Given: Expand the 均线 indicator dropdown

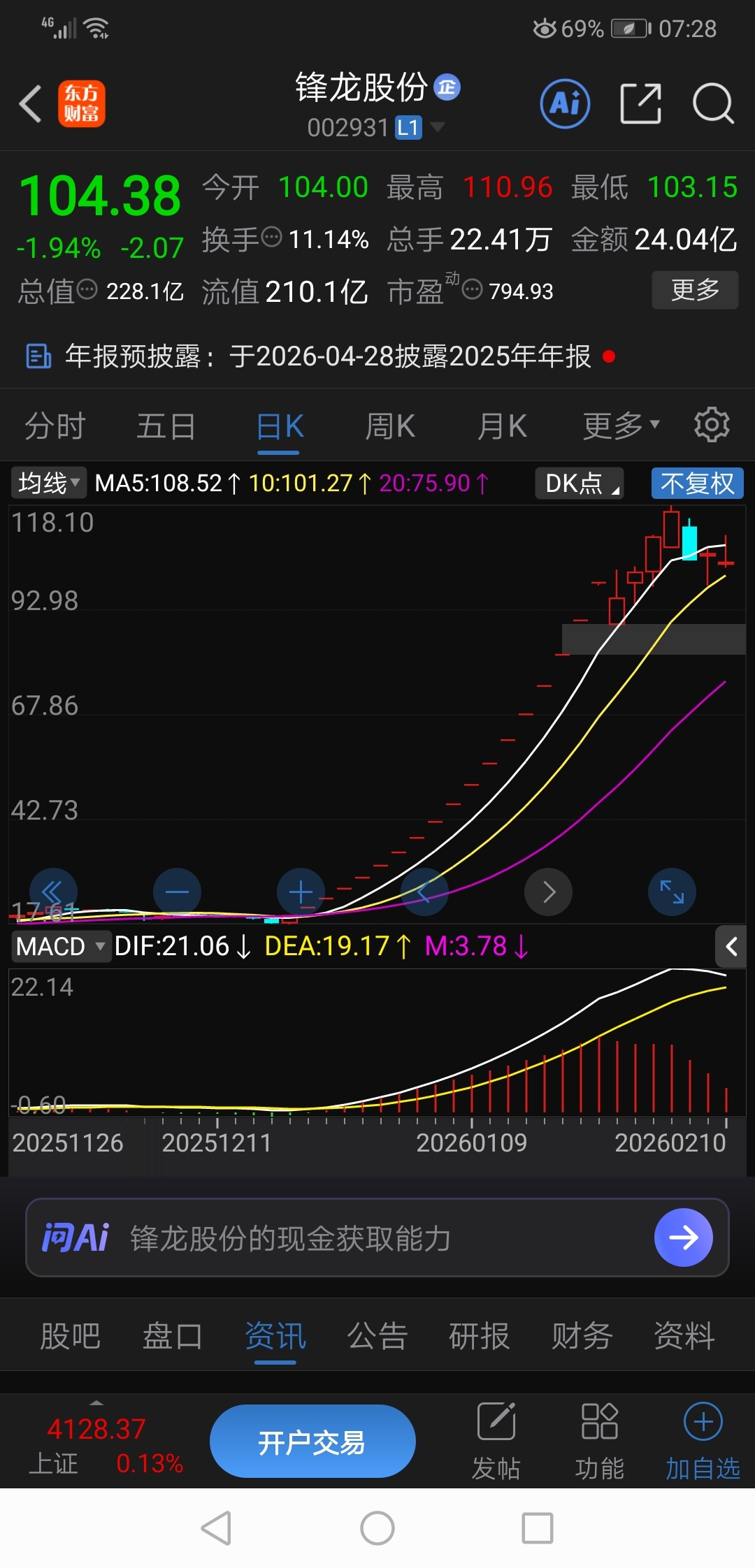Looking at the screenshot, I should (48, 483).
